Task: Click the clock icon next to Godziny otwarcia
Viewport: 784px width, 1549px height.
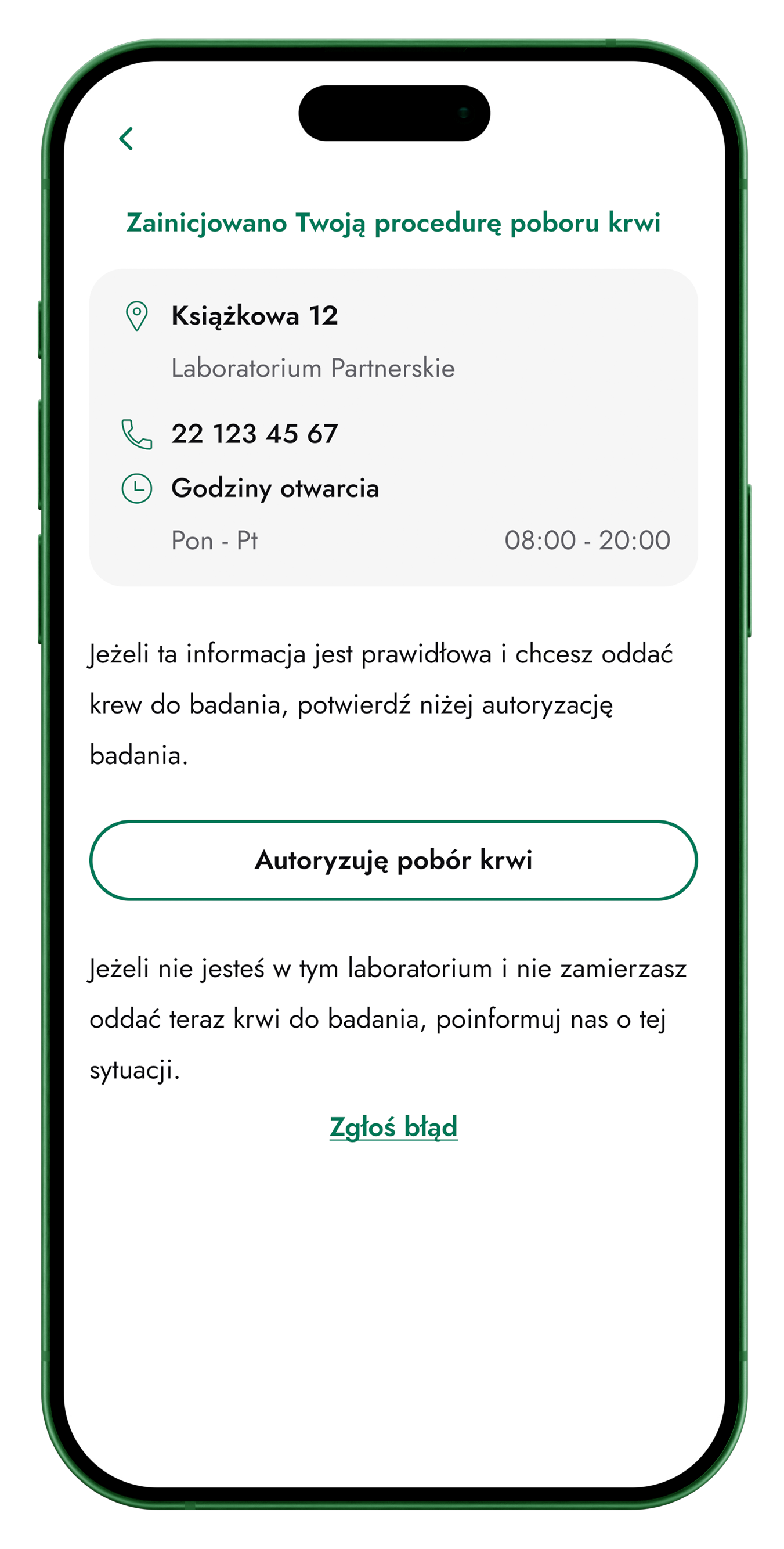Action: tap(136, 489)
